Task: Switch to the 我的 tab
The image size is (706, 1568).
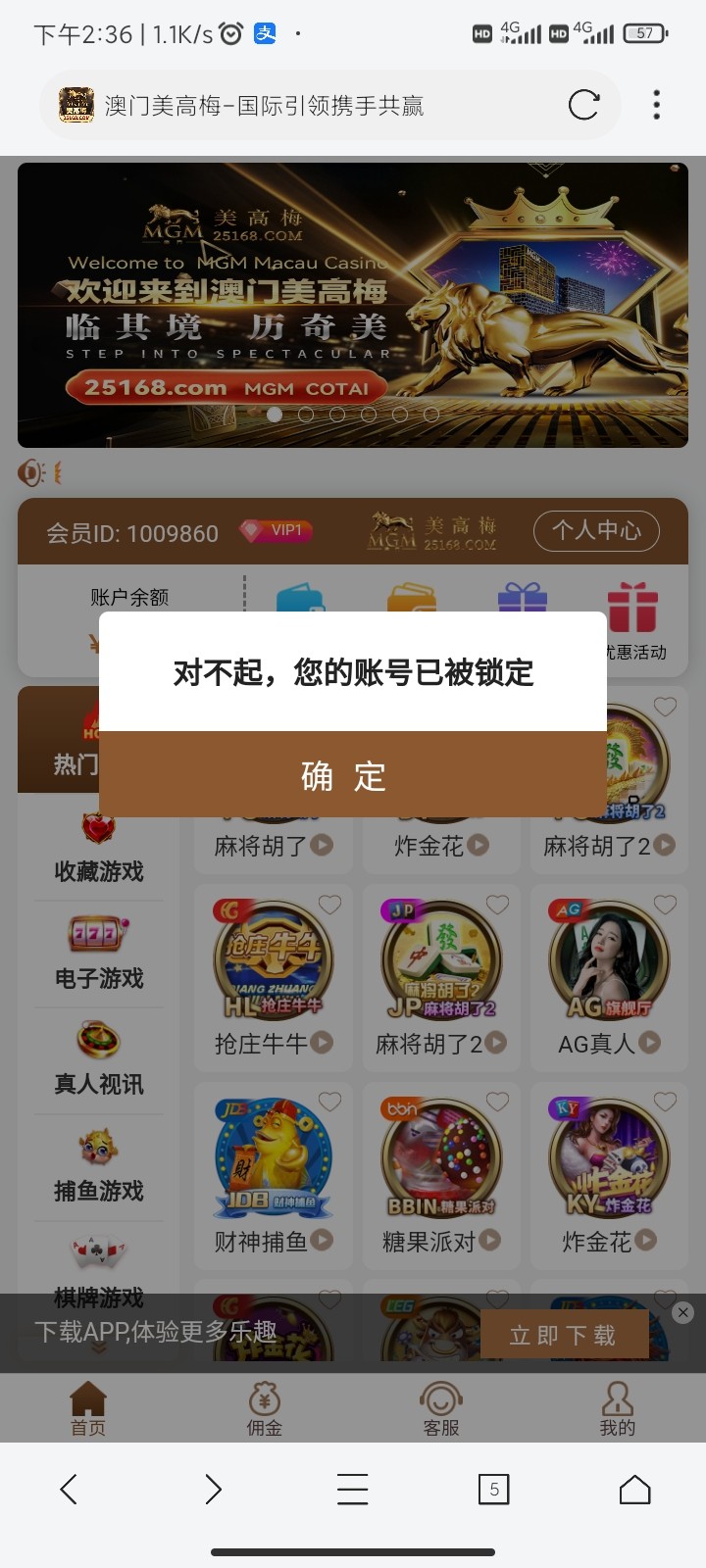Action: (x=616, y=1401)
